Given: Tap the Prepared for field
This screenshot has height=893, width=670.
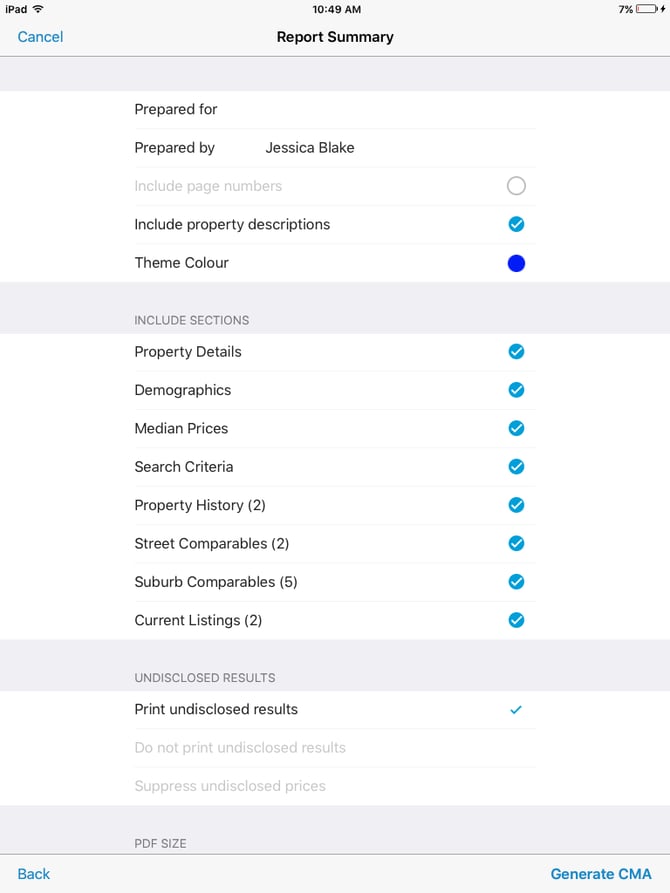Looking at the screenshot, I should click(335, 110).
